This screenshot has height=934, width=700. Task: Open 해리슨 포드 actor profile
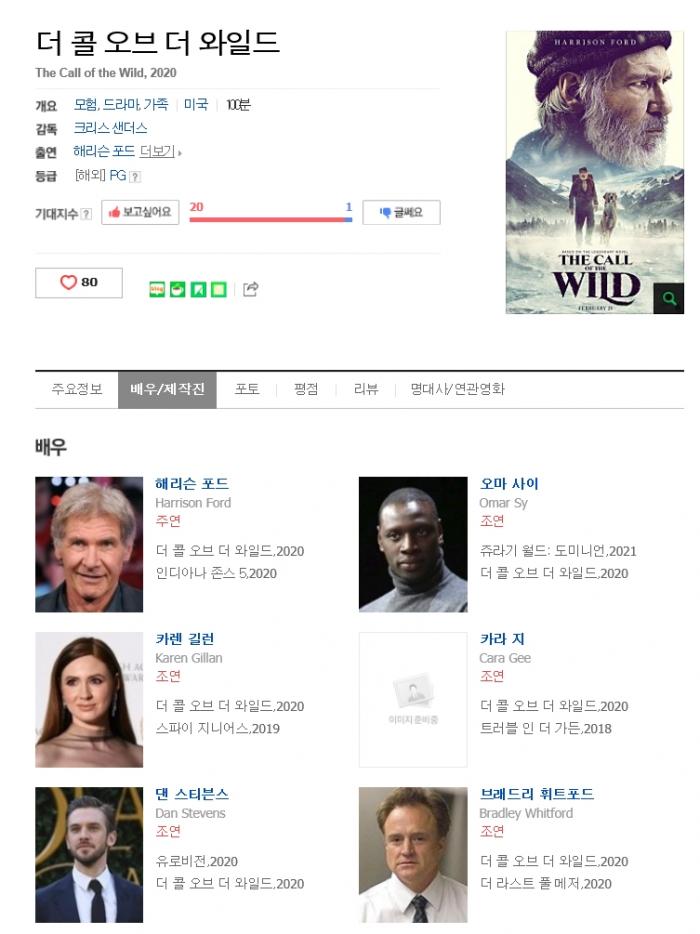click(x=192, y=484)
